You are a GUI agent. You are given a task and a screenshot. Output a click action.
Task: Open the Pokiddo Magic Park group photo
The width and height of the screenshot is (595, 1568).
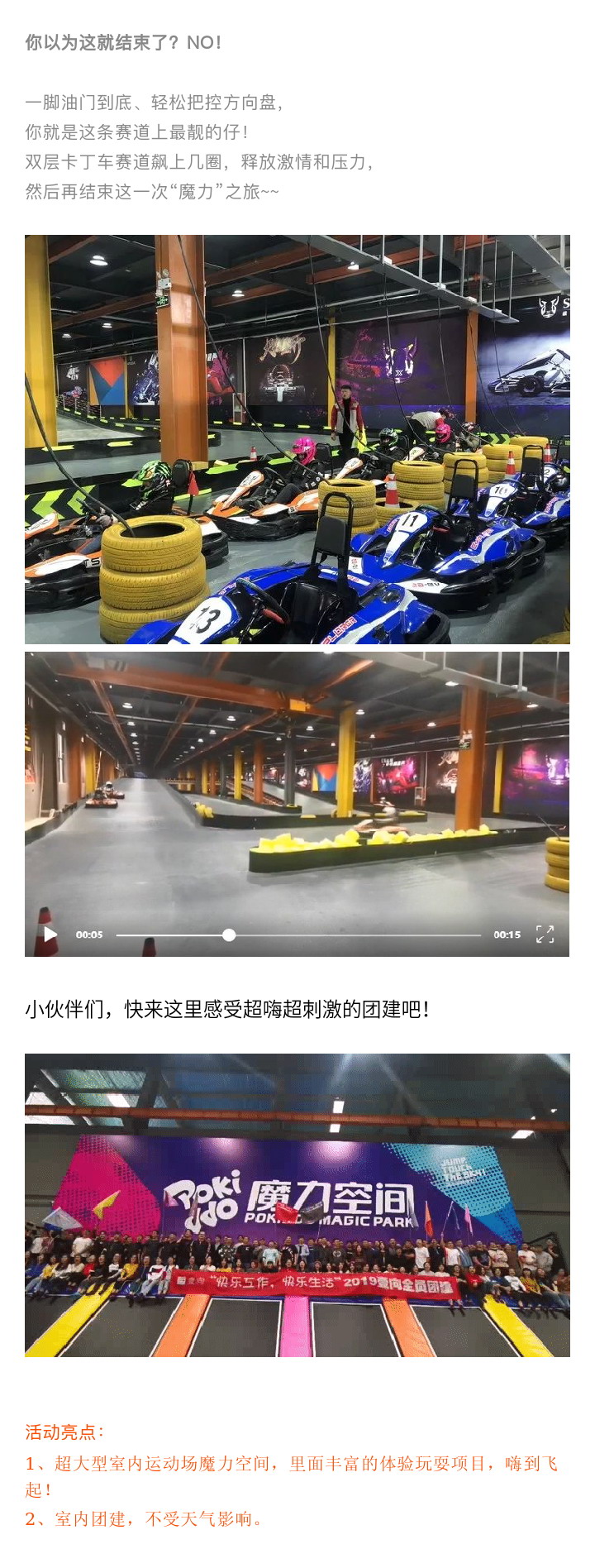[x=297, y=1204]
